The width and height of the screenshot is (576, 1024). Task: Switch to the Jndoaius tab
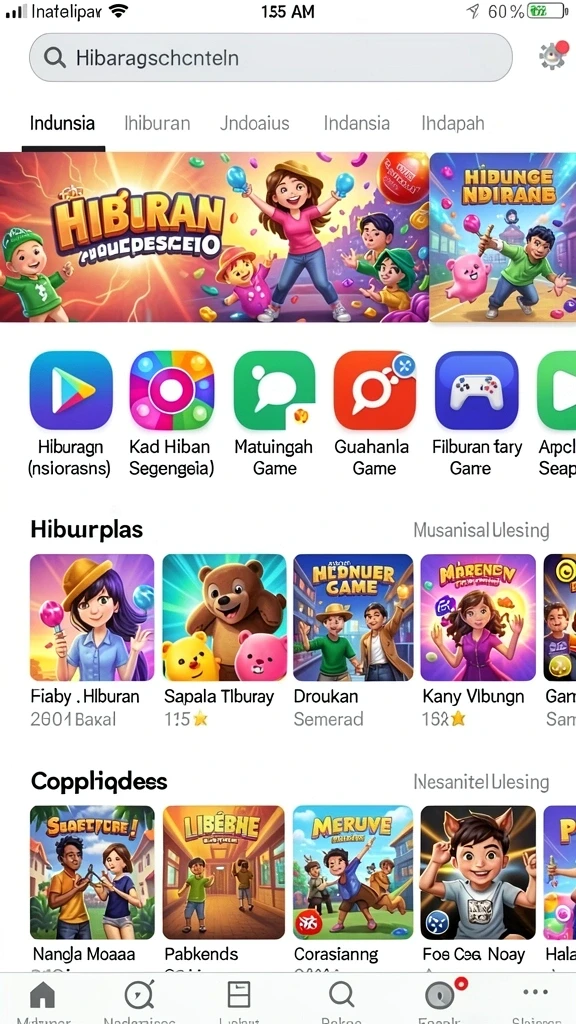point(255,123)
